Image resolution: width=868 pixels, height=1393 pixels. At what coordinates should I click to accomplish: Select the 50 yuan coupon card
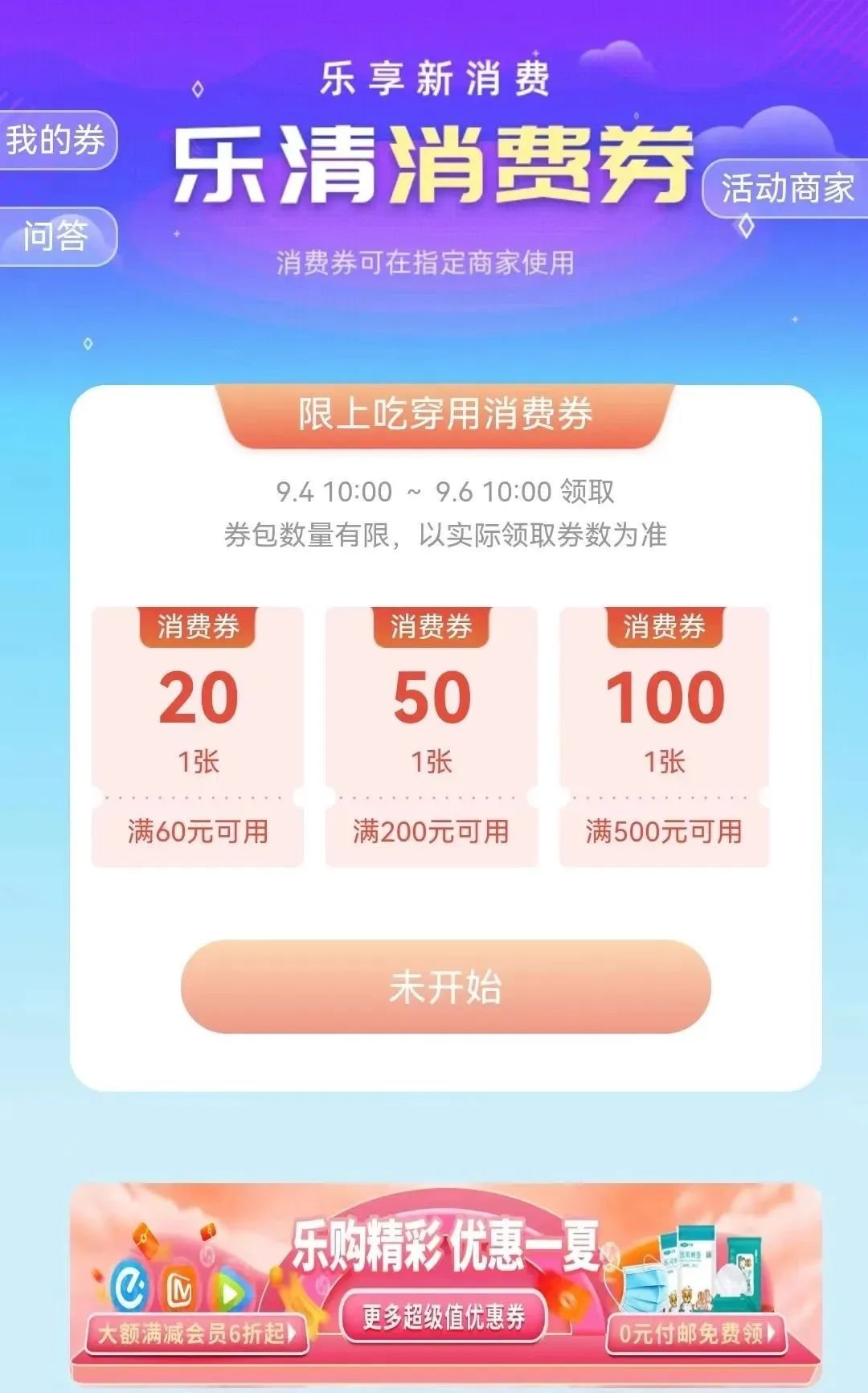pos(432,735)
